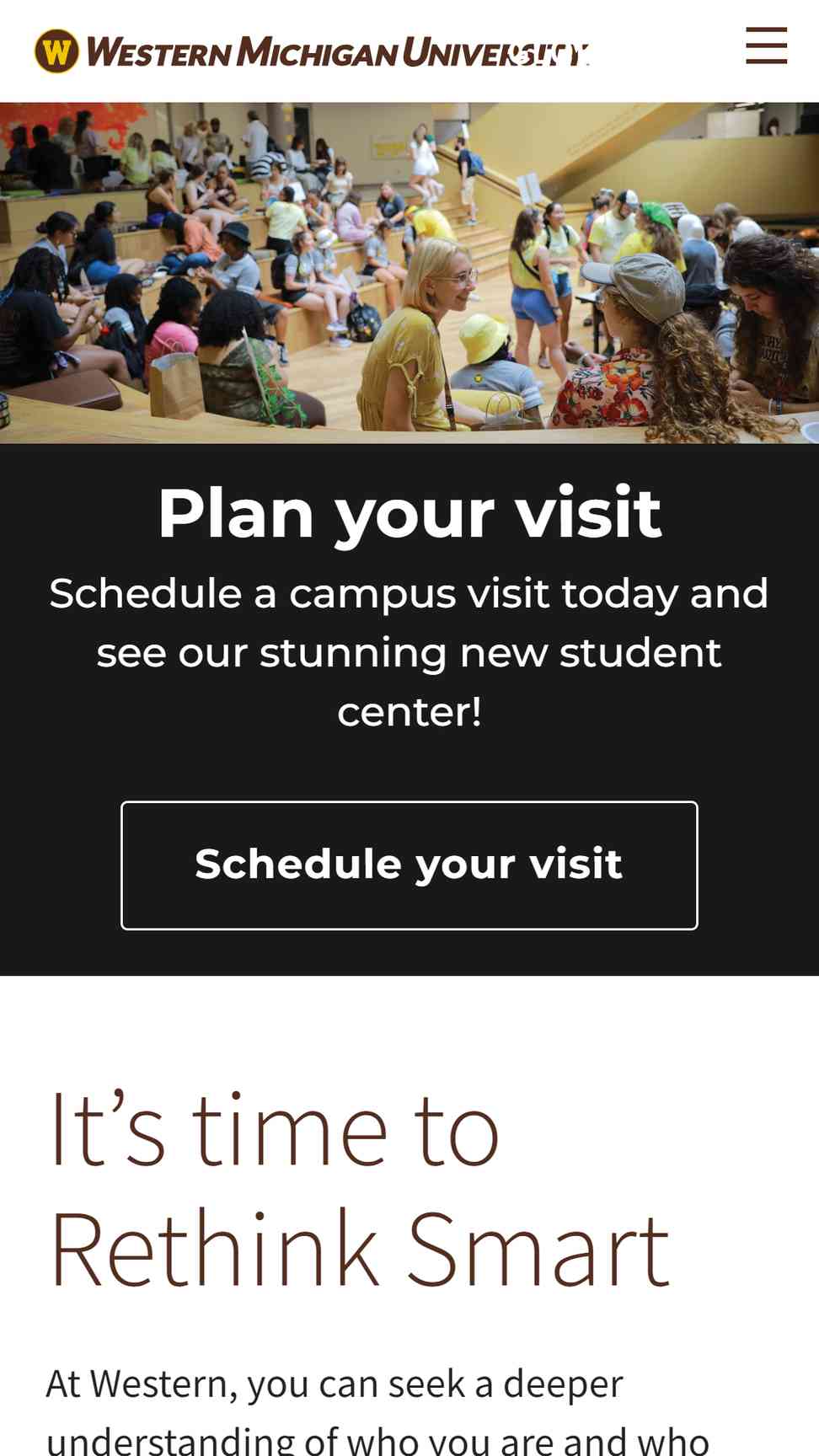Open the Western Michigan University home link
This screenshot has height=1456, width=819.
(312, 51)
